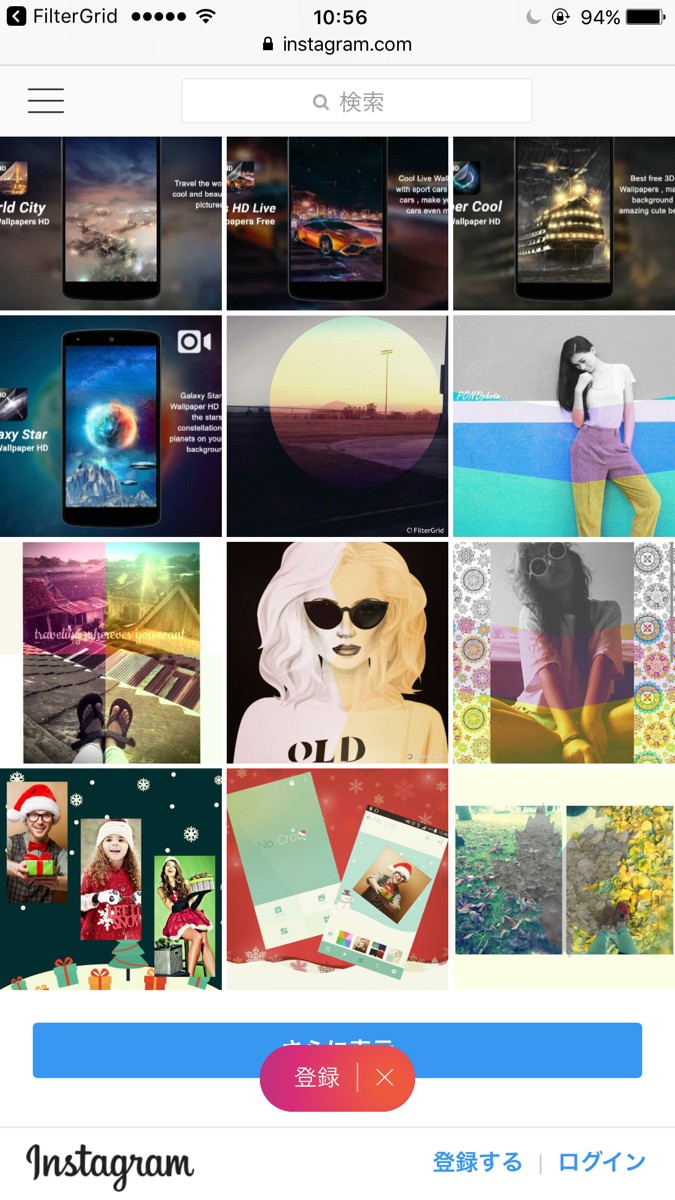Return to the FilterGrid app

[60, 17]
